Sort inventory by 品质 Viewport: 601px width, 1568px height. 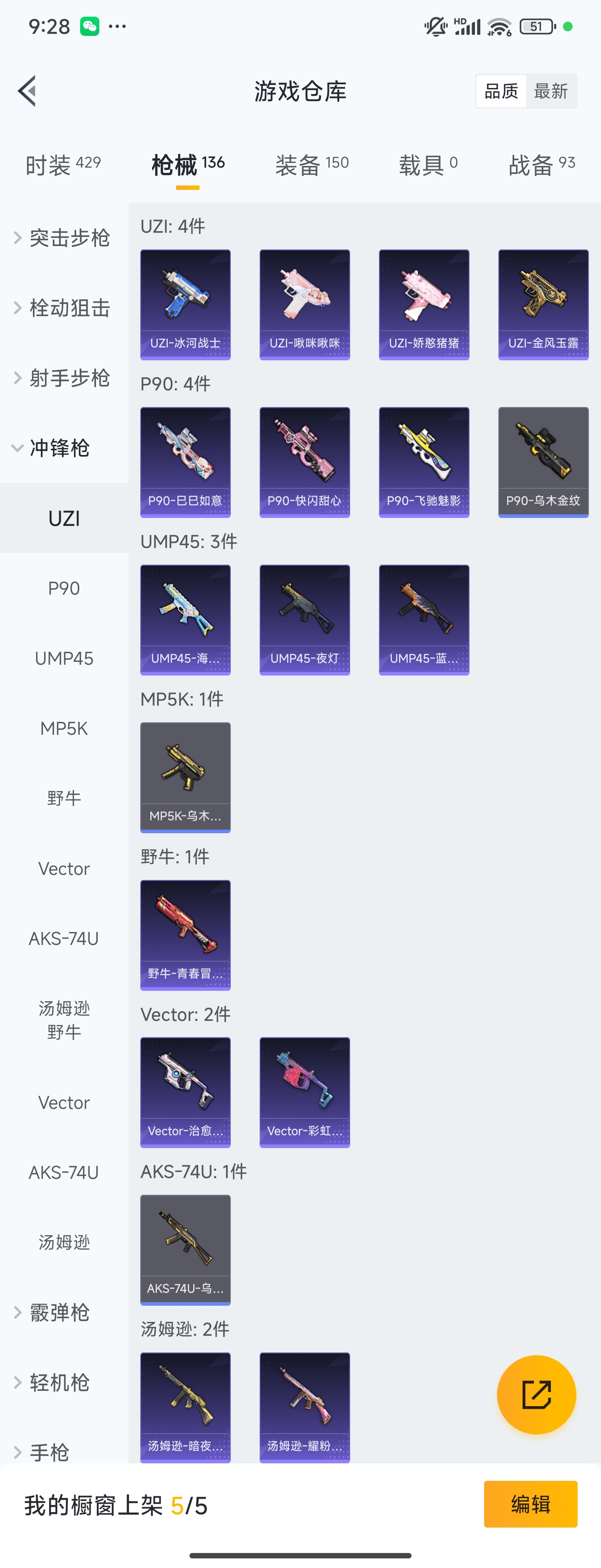click(x=500, y=91)
